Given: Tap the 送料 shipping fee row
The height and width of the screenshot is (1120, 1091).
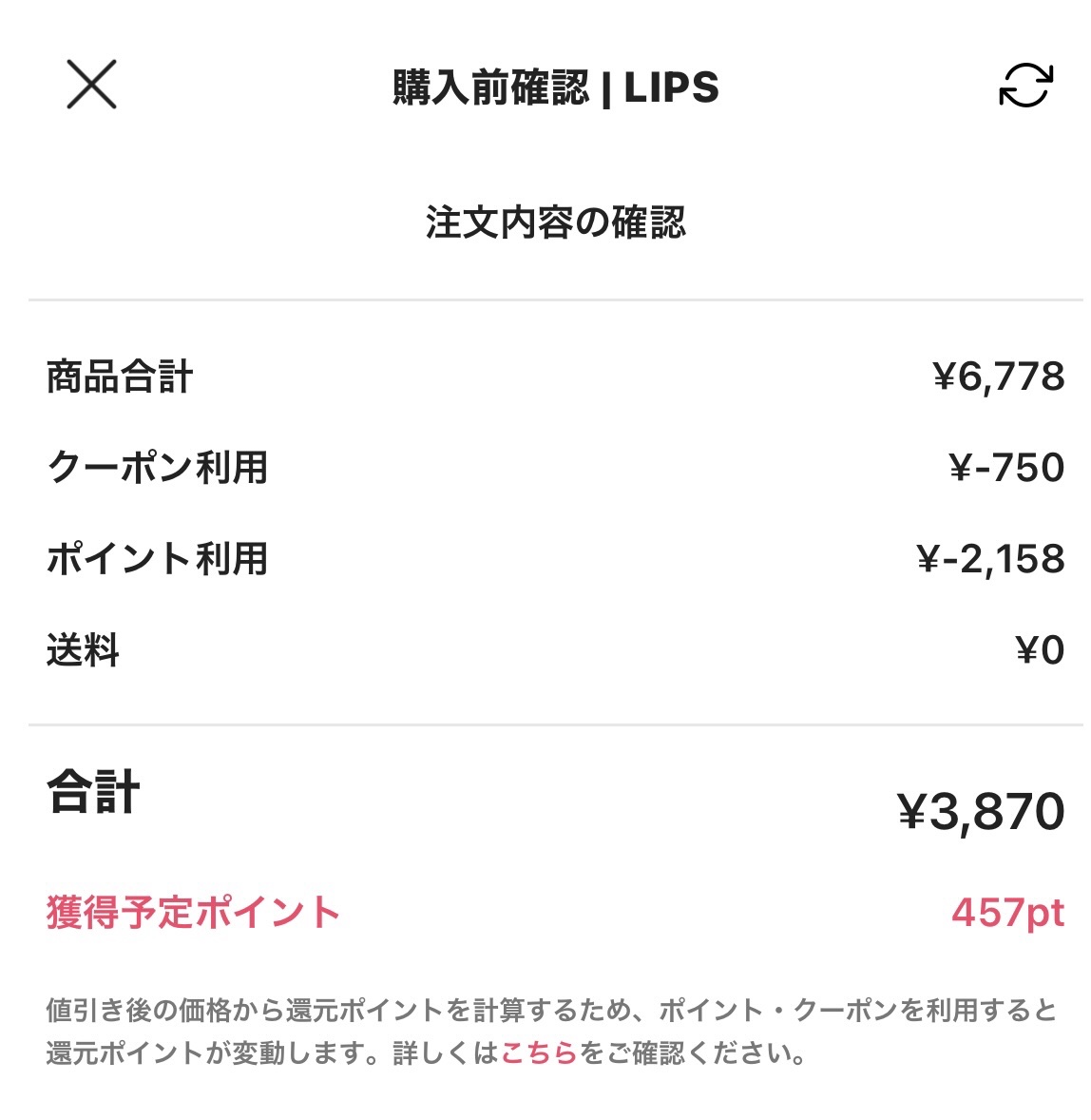Looking at the screenshot, I should pos(81,645).
